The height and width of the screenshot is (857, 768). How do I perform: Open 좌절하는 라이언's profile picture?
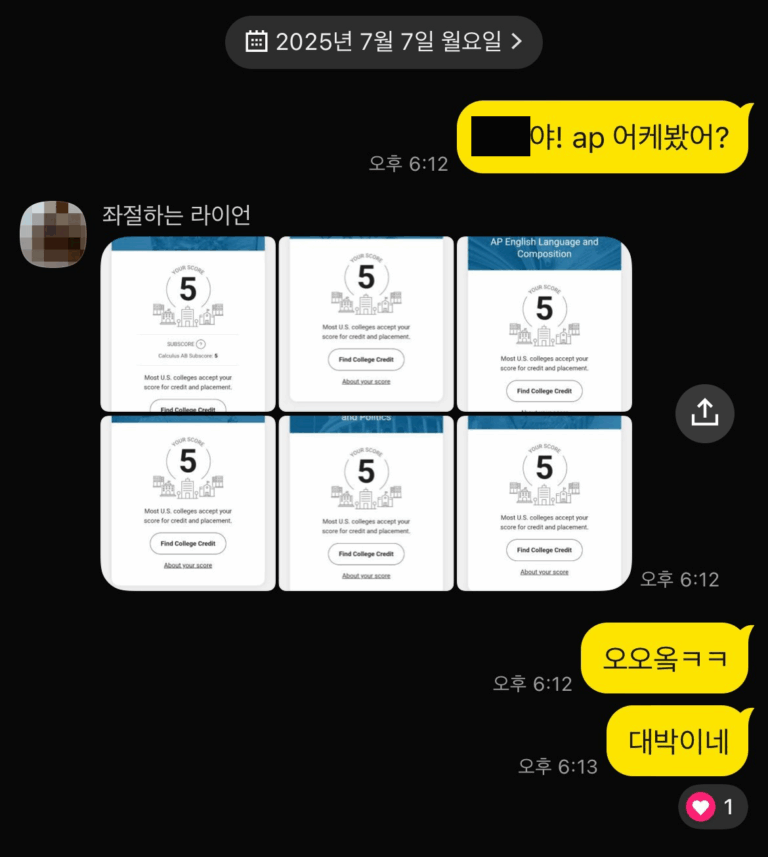pyautogui.click(x=53, y=233)
